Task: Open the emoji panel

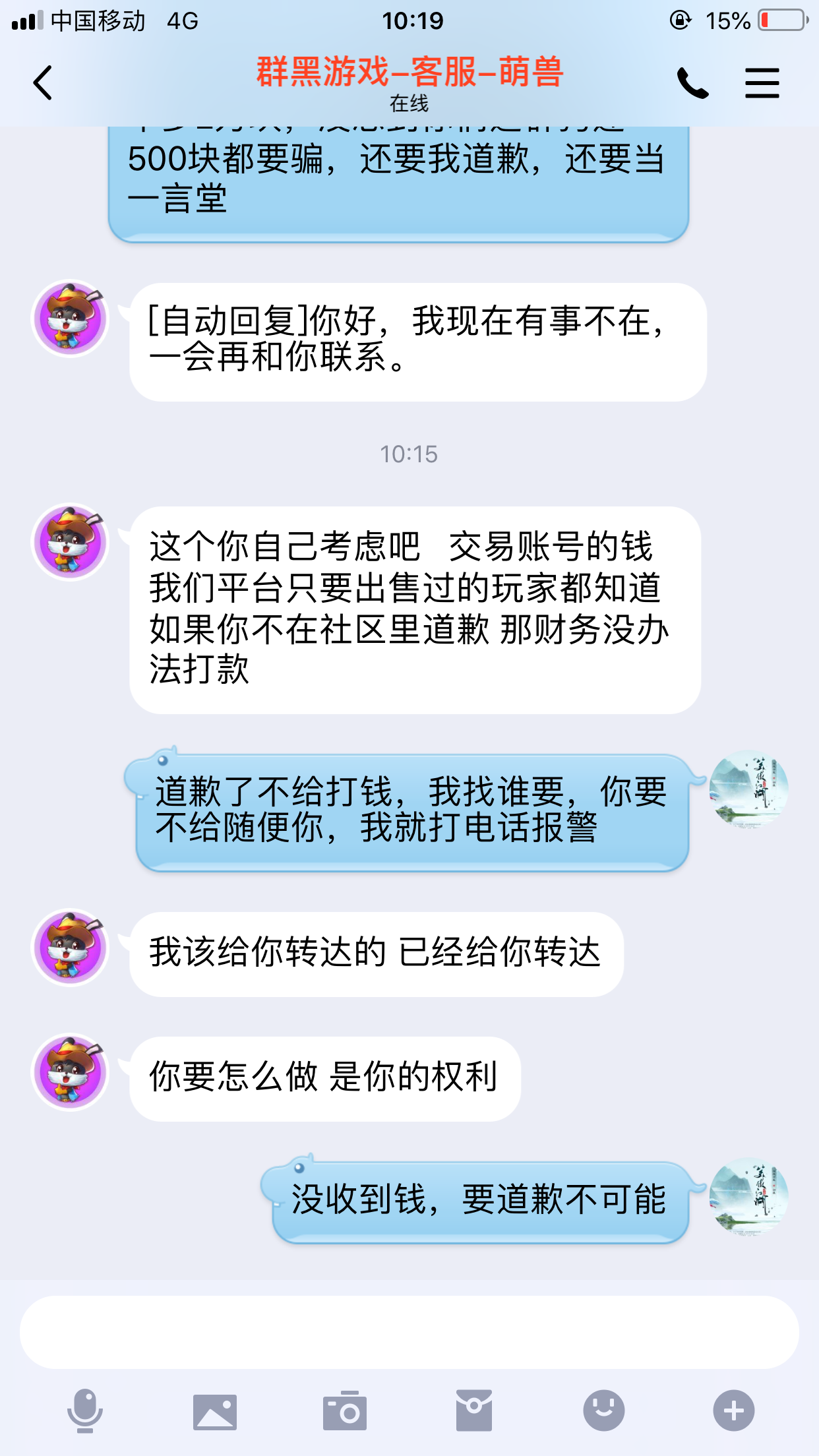Action: pyautogui.click(x=603, y=1411)
